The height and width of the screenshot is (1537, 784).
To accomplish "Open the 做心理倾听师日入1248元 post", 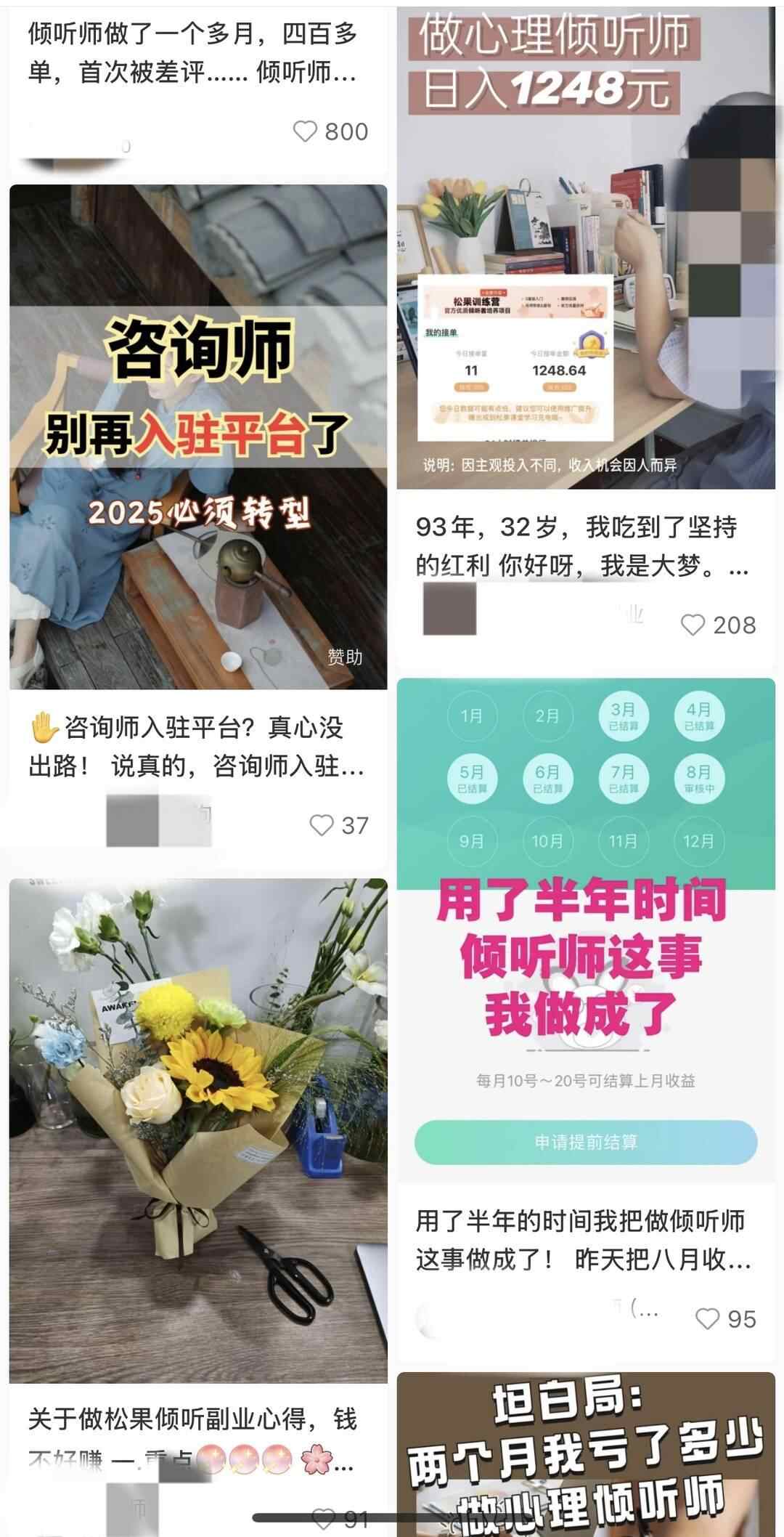I will (585, 247).
